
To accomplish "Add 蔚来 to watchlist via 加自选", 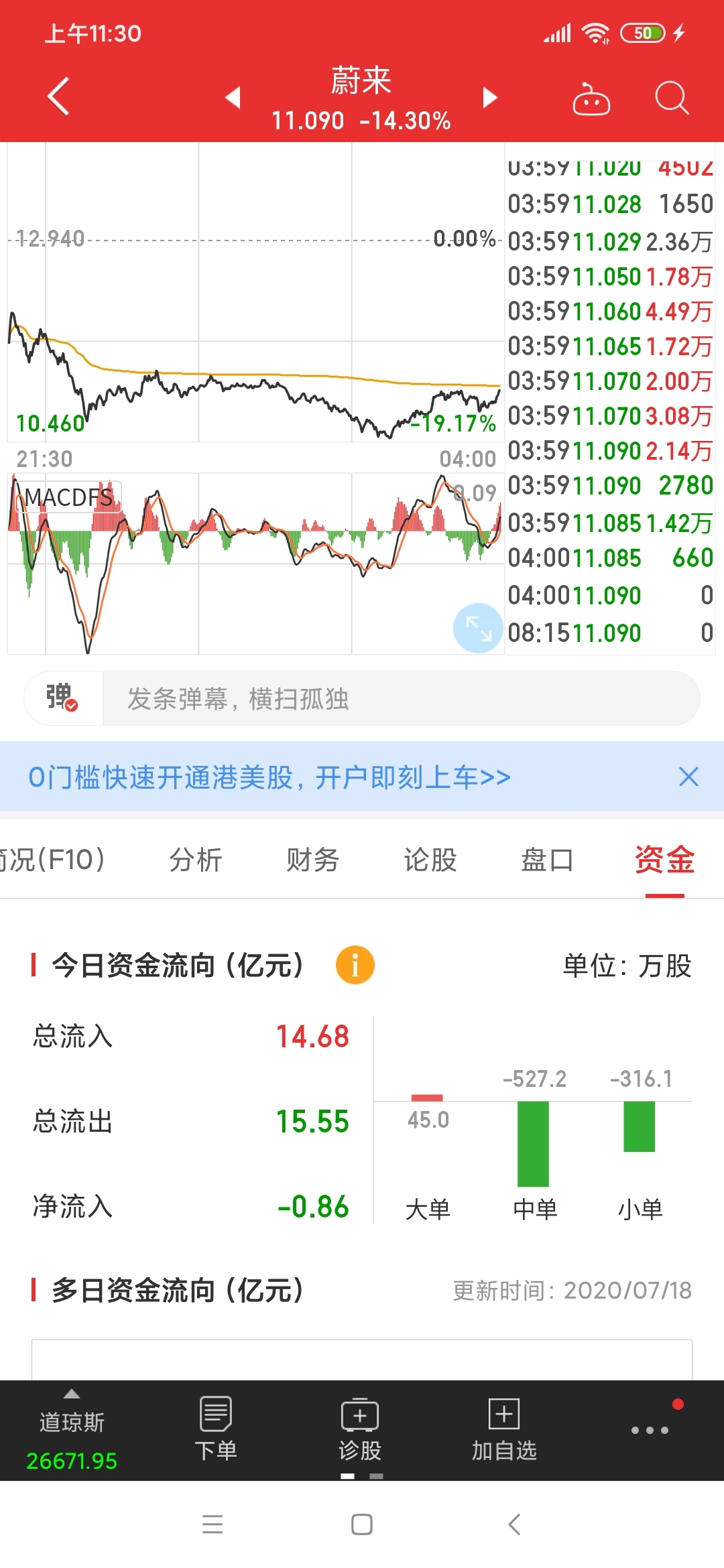I will point(504,1430).
